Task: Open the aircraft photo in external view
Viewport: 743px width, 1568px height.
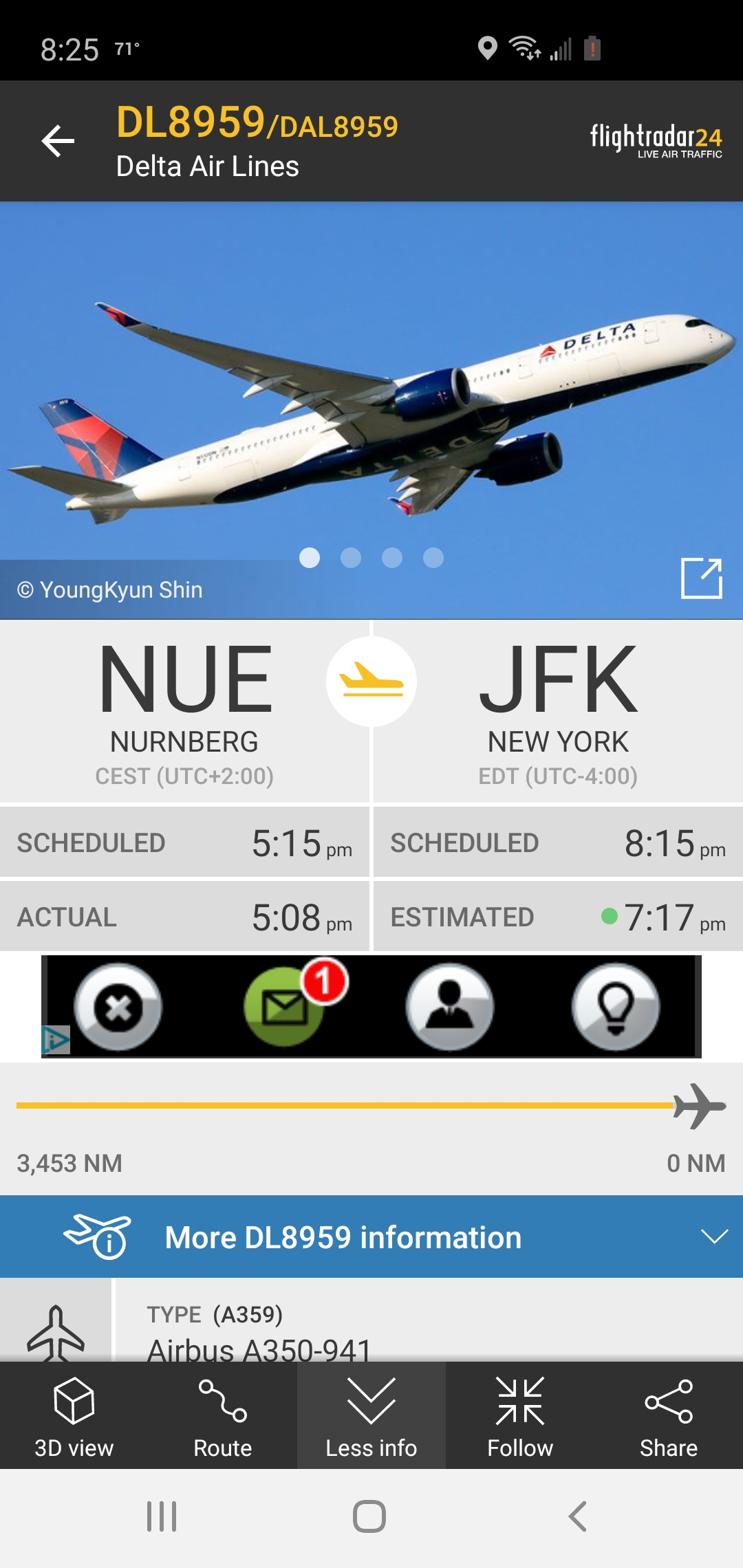Action: pyautogui.click(x=701, y=578)
